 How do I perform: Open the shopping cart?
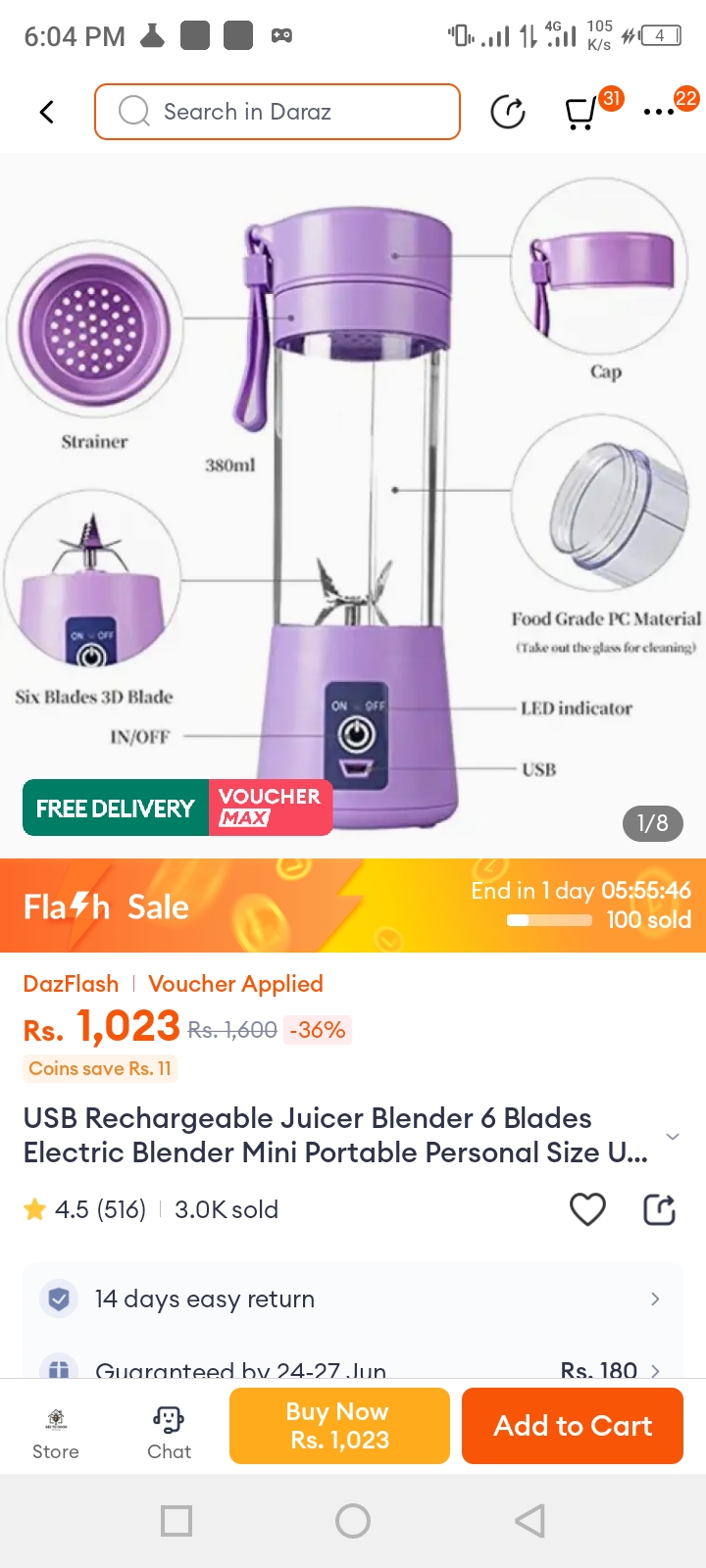click(581, 113)
